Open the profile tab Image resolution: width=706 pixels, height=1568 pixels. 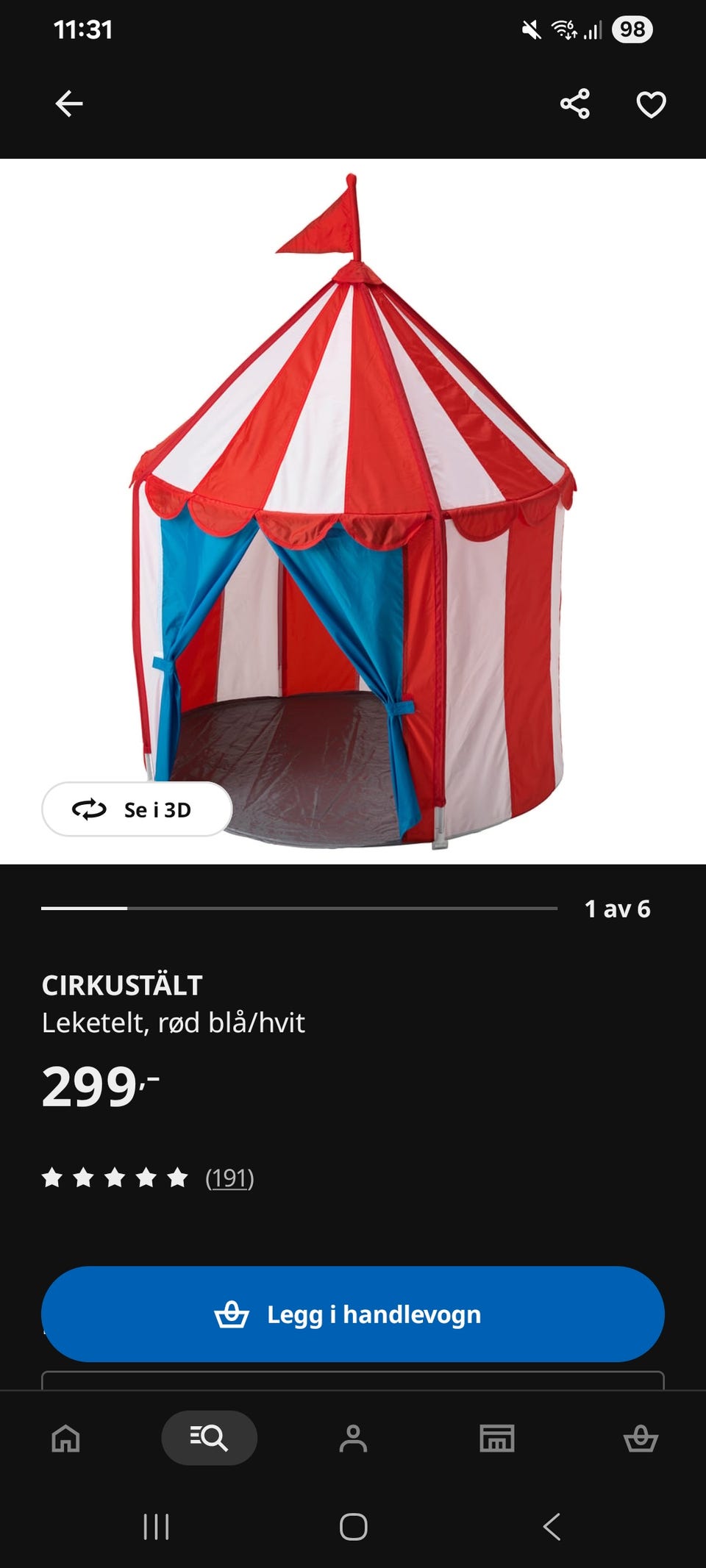coord(353,1438)
